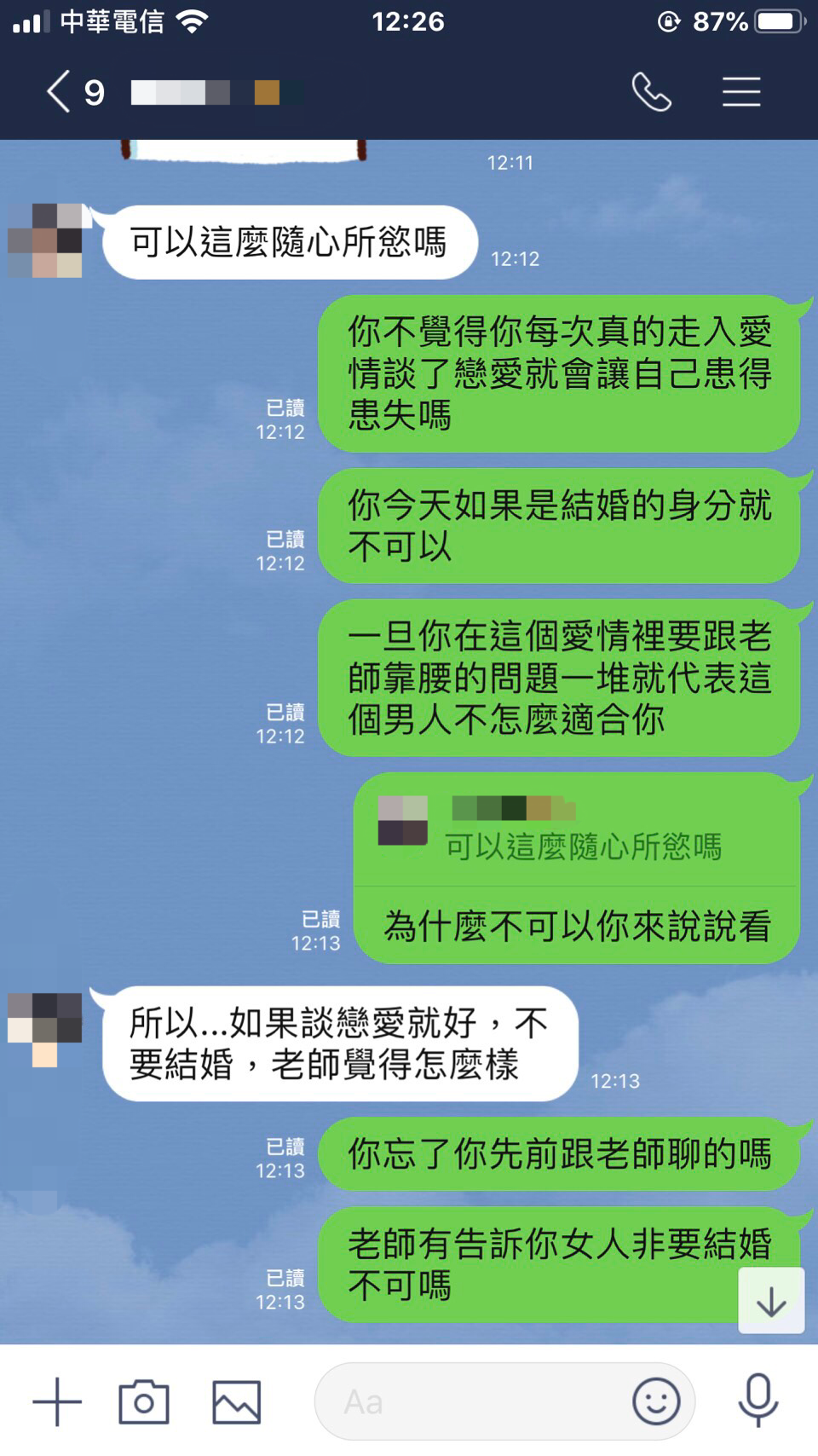This screenshot has width=818, height=1456.
Task: Open sender's avatar next to 可以這麼隨心所欲嗎
Action: (x=45, y=241)
